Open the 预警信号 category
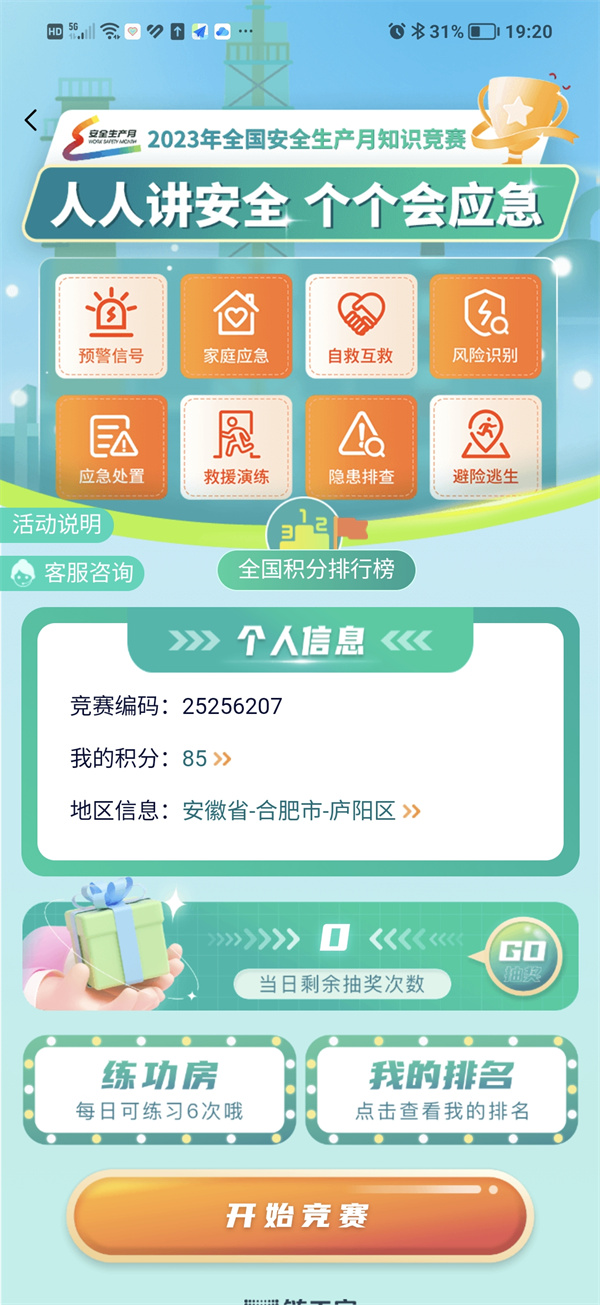Image resolution: width=600 pixels, height=1305 pixels. 110,327
